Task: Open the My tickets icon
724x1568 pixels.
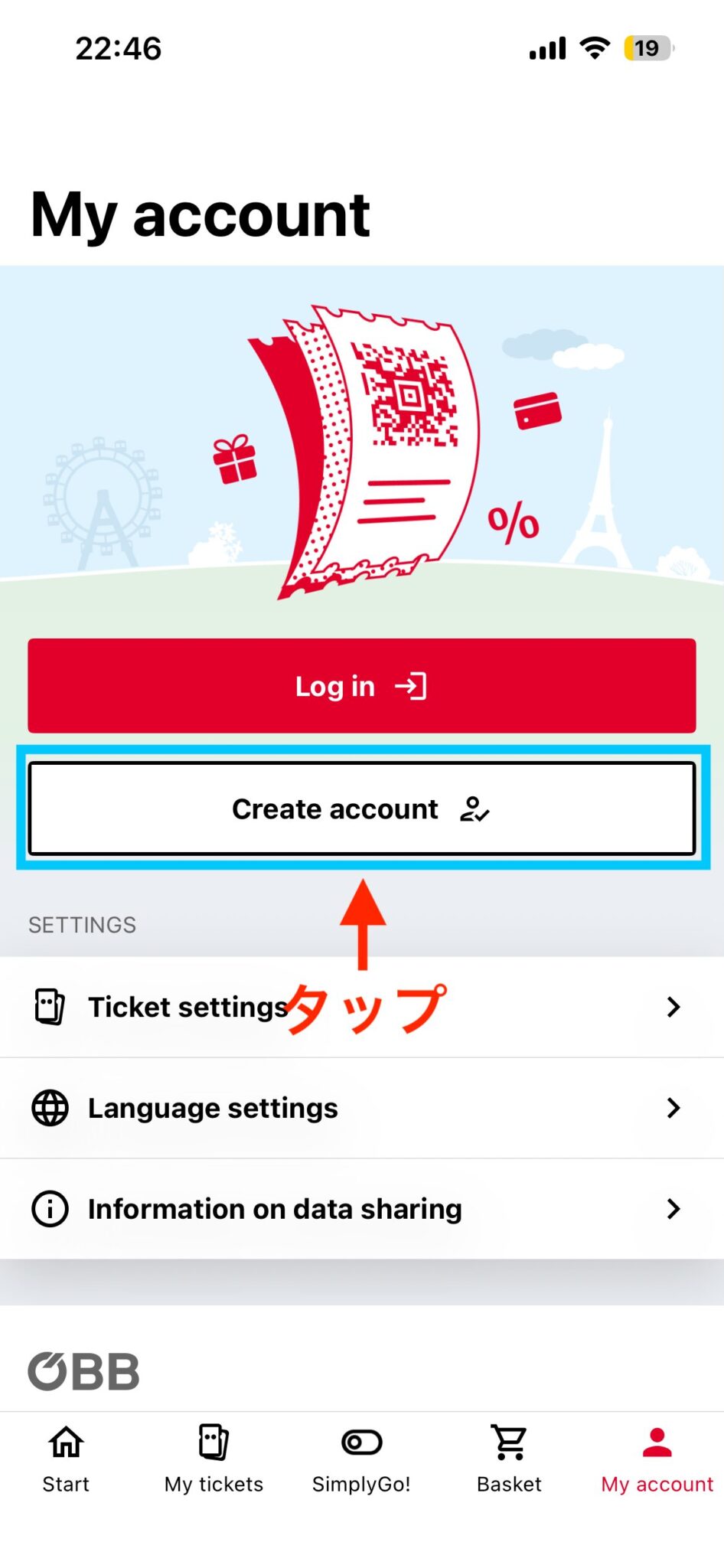Action: pyautogui.click(x=213, y=1442)
